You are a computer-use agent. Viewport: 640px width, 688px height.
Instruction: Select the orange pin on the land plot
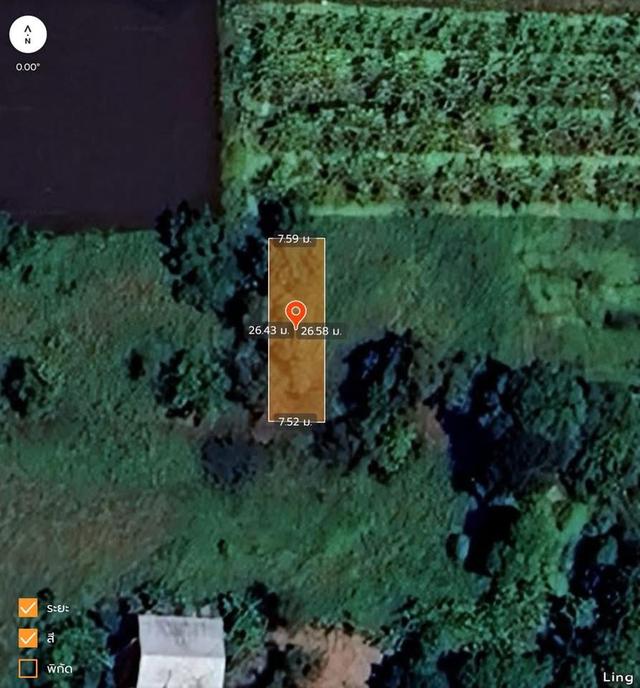tap(296, 313)
